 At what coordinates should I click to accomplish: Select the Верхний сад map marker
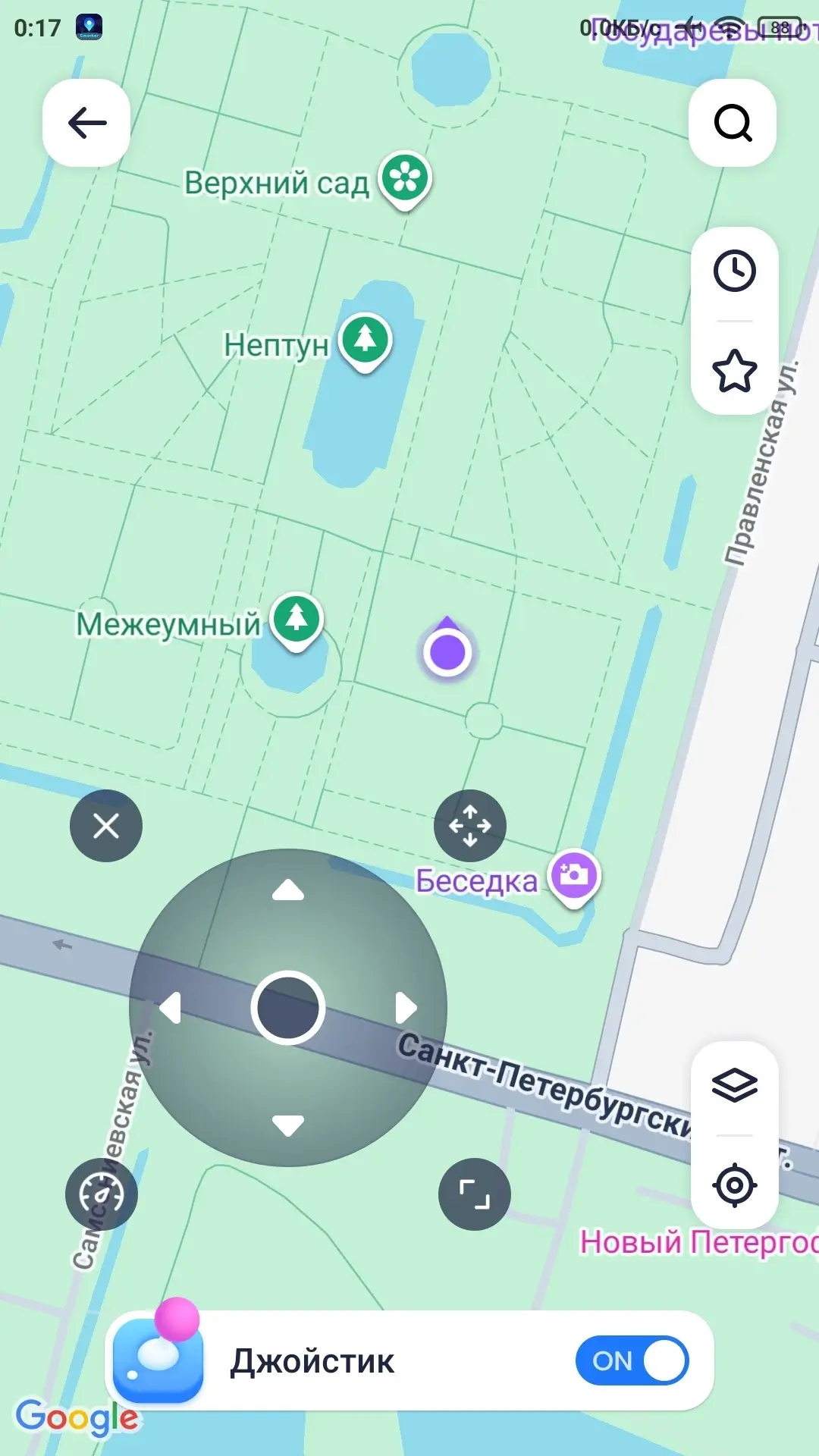[405, 179]
